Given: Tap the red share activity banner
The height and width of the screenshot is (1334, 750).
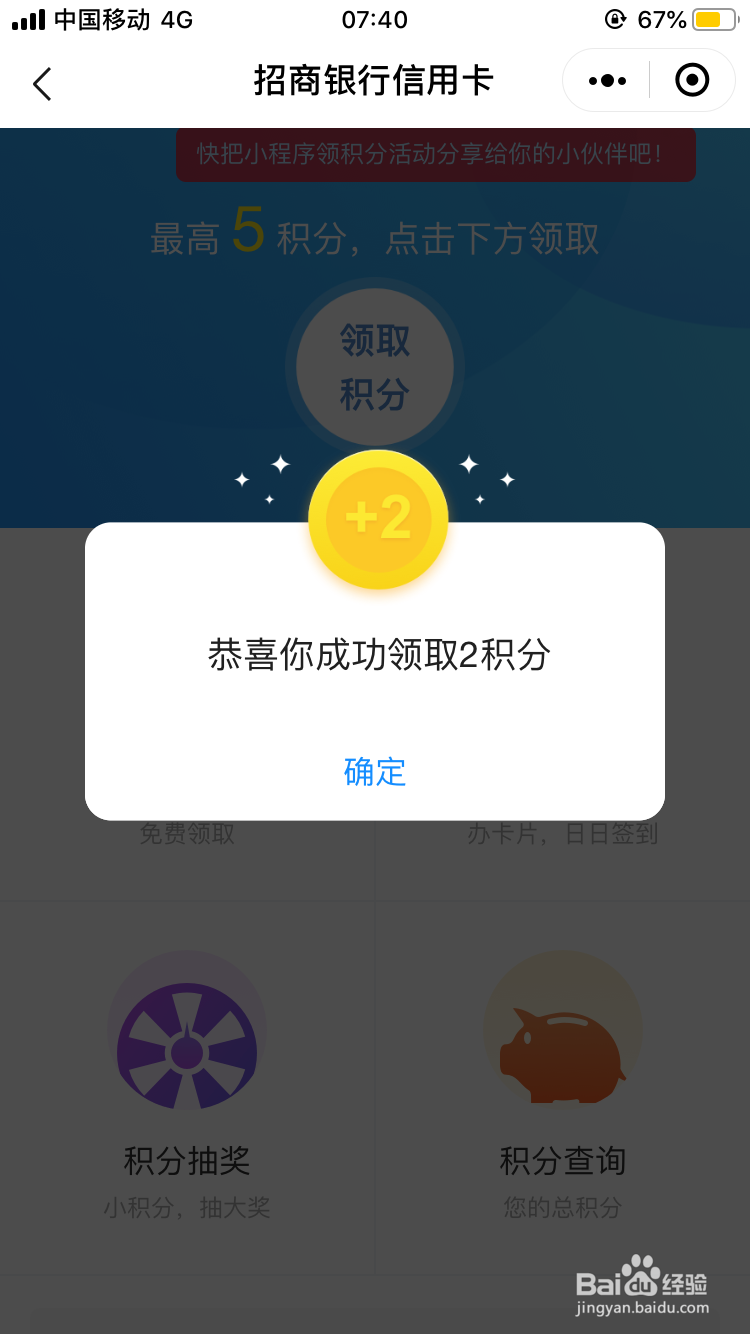Looking at the screenshot, I should tap(435, 155).
